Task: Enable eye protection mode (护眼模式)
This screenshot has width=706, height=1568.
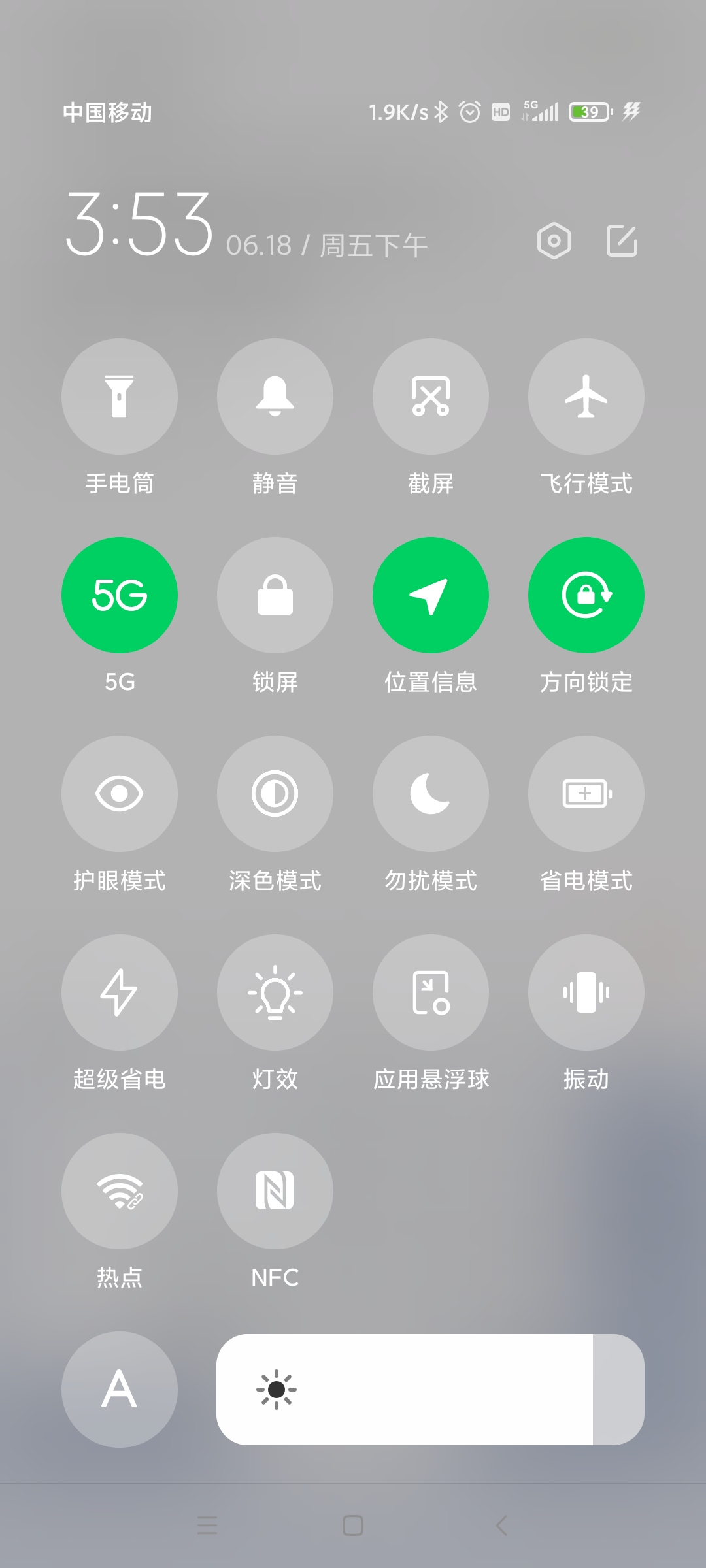Action: 120,794
